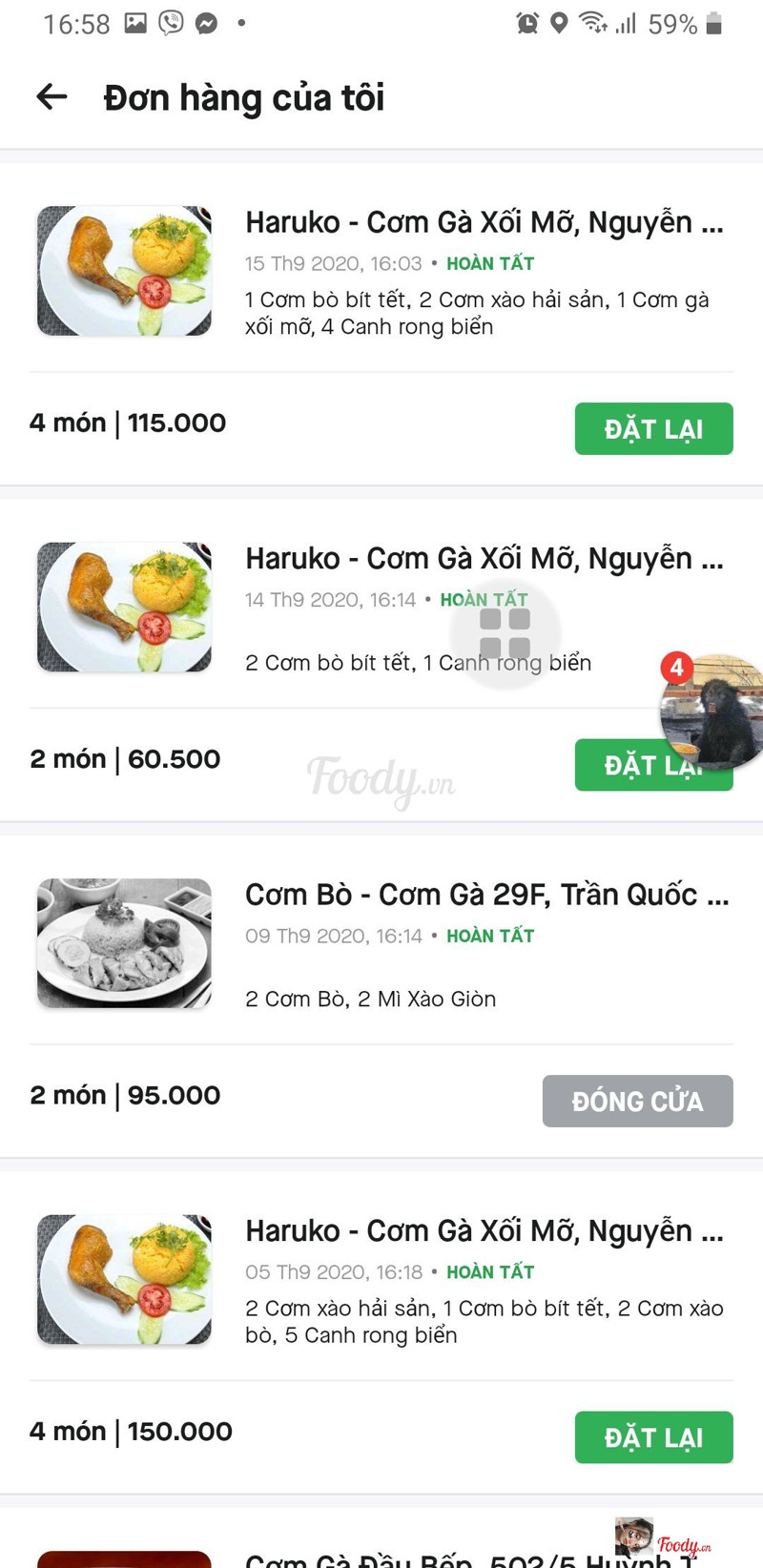Image resolution: width=763 pixels, height=1568 pixels.
Task: Reorder the 15 Th9 2020 Haruko order
Action: pyautogui.click(x=653, y=429)
